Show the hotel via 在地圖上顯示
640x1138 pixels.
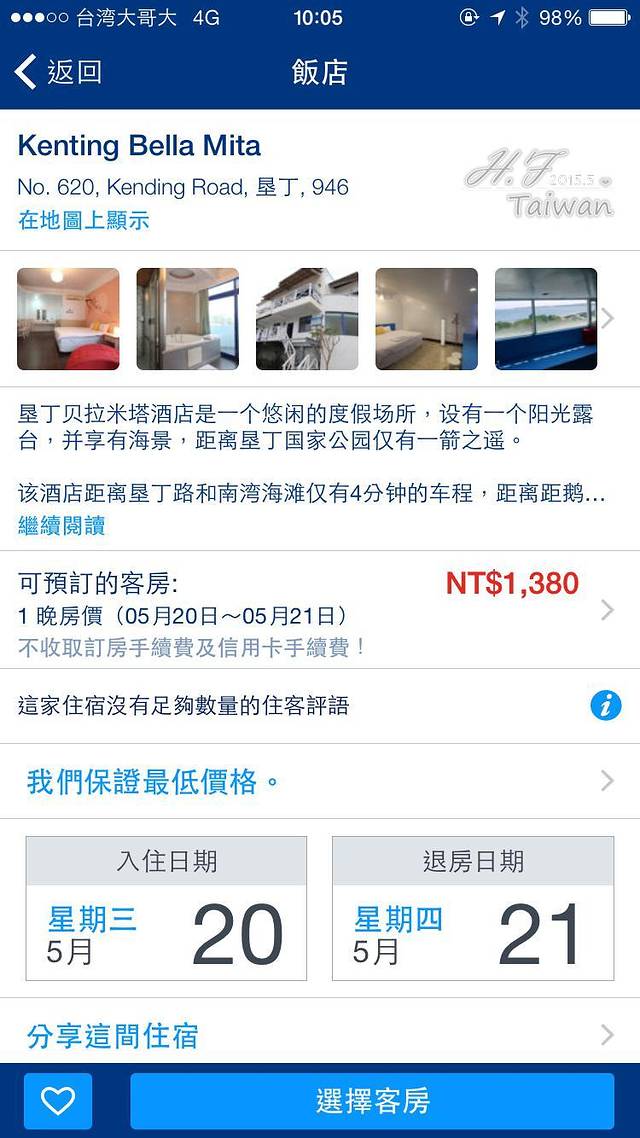pos(84,221)
